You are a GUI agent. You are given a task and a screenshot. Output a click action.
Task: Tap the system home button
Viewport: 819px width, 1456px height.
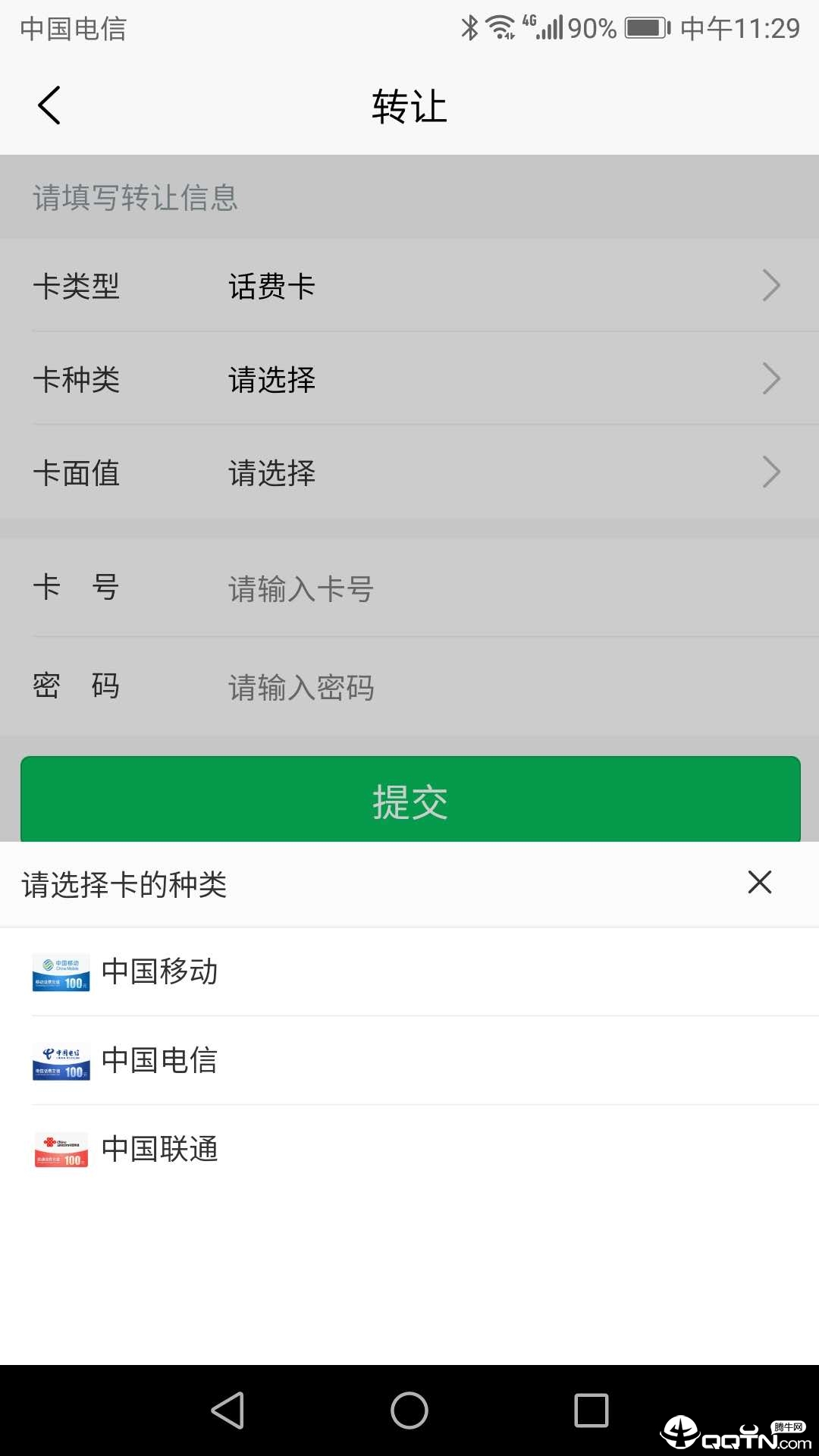[x=409, y=1410]
